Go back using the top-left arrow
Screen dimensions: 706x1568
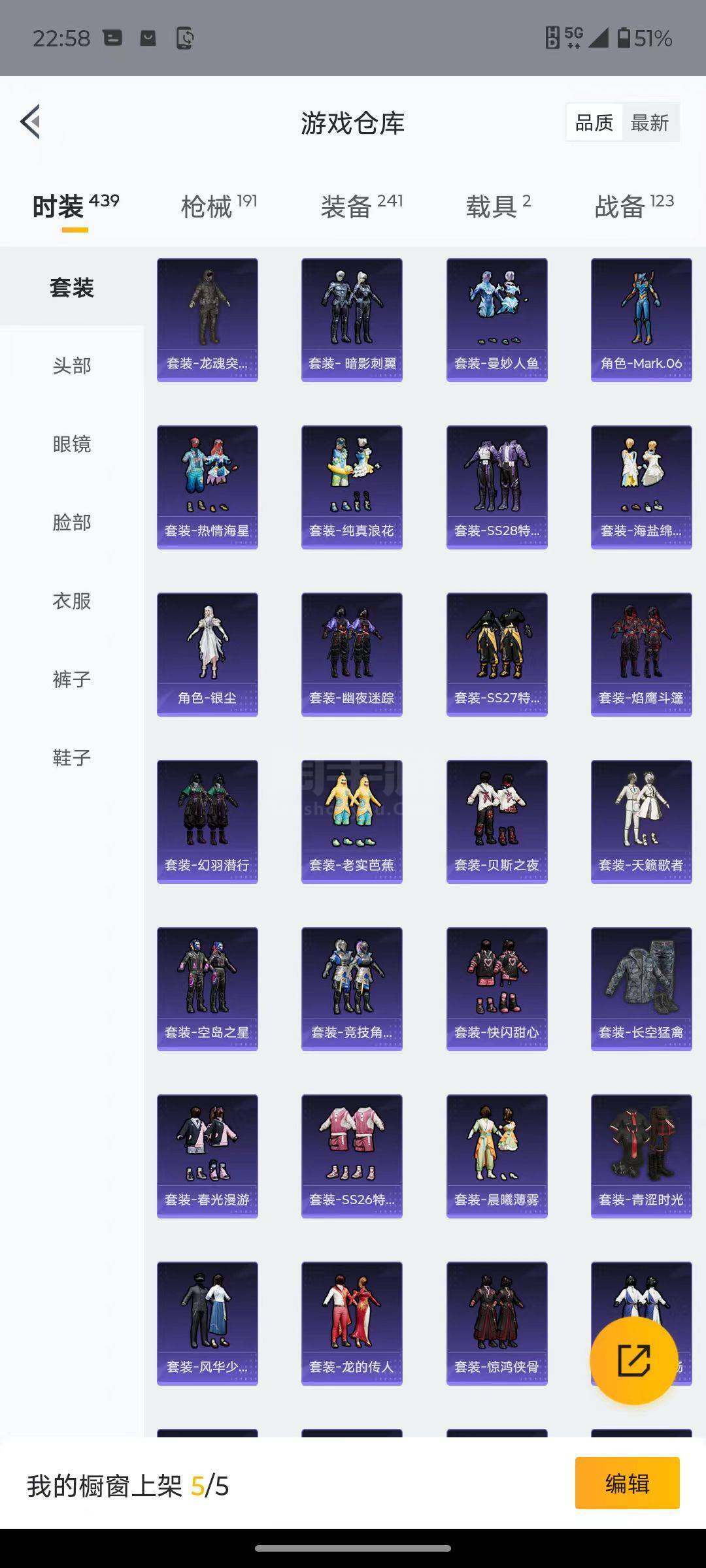point(31,122)
